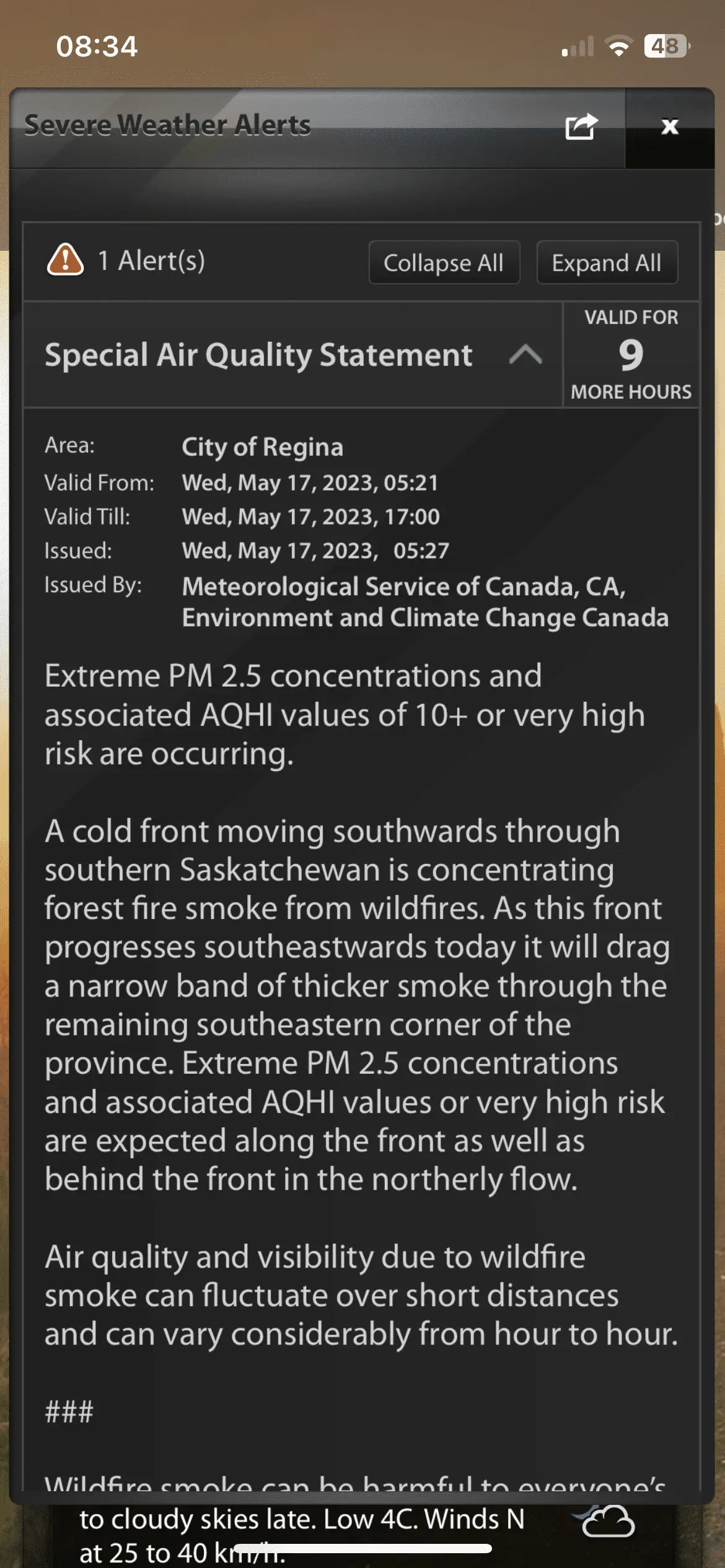
Task: Tap Expand All alerts
Action: [607, 263]
